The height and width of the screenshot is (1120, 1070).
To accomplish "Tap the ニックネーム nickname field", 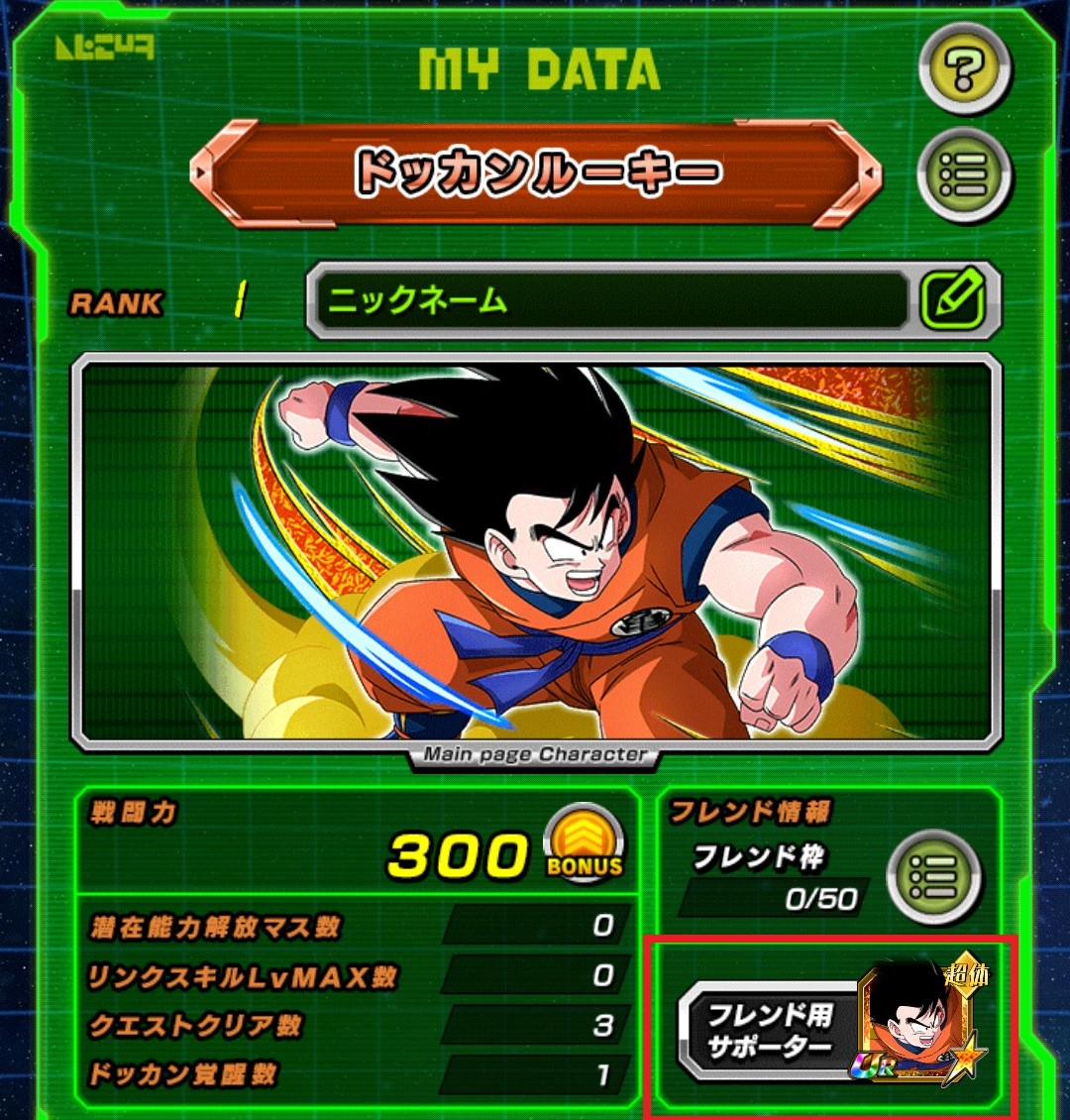I will pos(606,300).
